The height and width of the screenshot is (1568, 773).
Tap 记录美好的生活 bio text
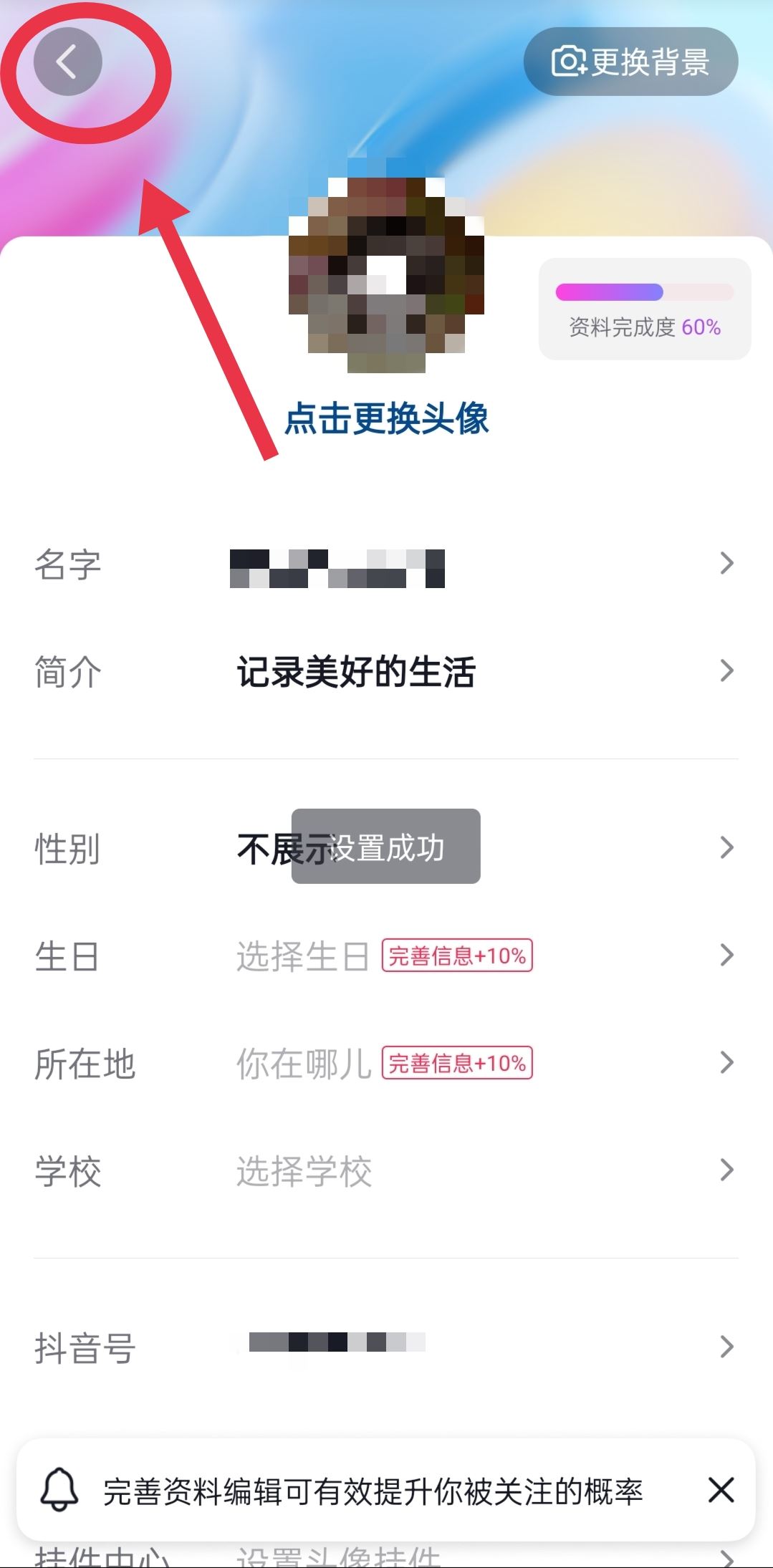click(x=356, y=671)
